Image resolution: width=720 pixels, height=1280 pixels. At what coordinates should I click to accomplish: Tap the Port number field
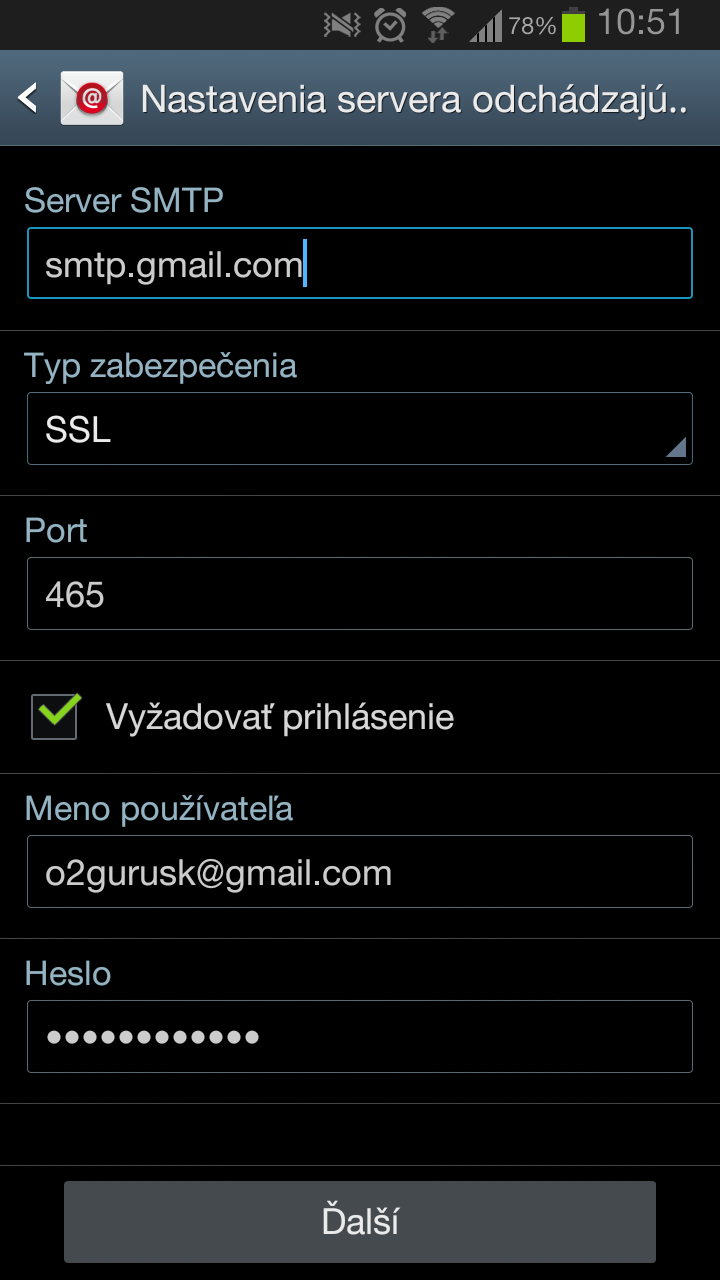tap(360, 594)
